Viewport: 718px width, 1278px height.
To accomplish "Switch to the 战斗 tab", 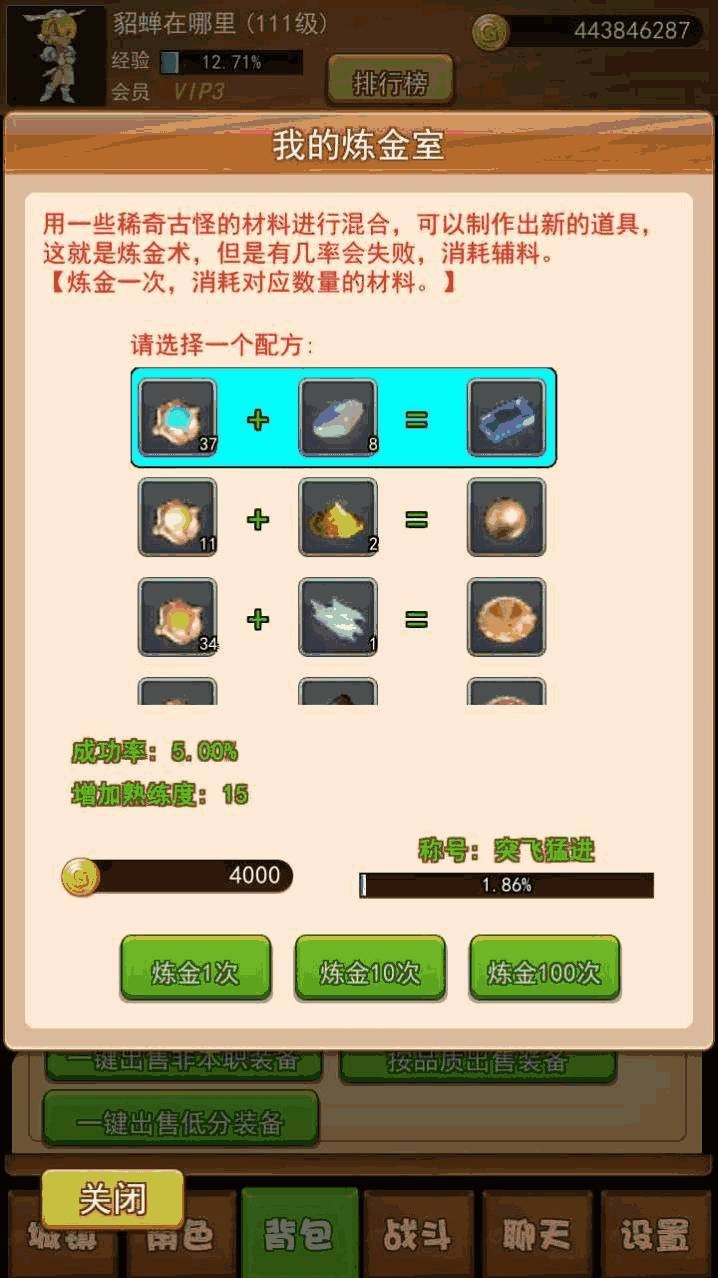I will 418,1234.
